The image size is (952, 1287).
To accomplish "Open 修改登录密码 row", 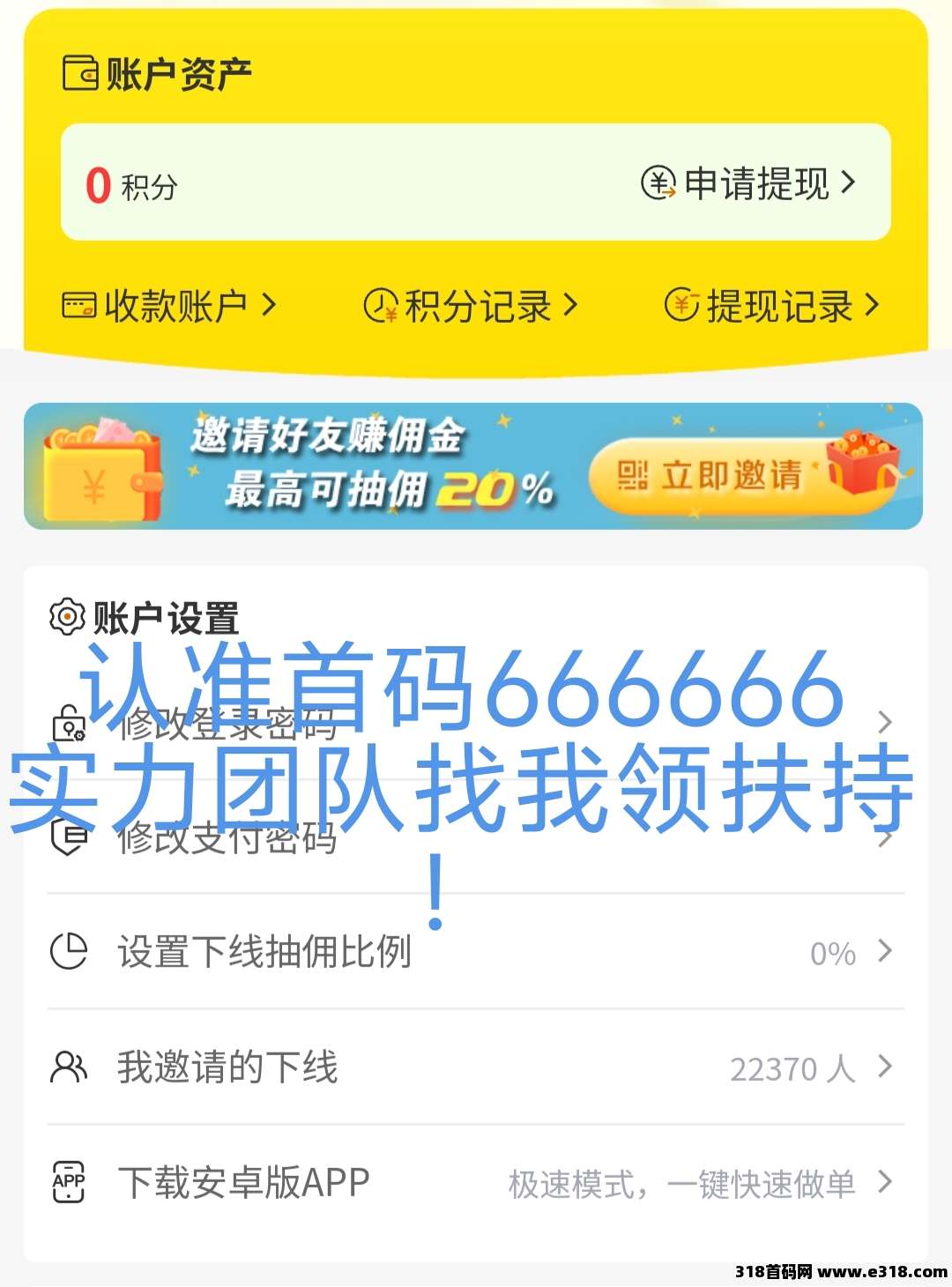I will [476, 723].
